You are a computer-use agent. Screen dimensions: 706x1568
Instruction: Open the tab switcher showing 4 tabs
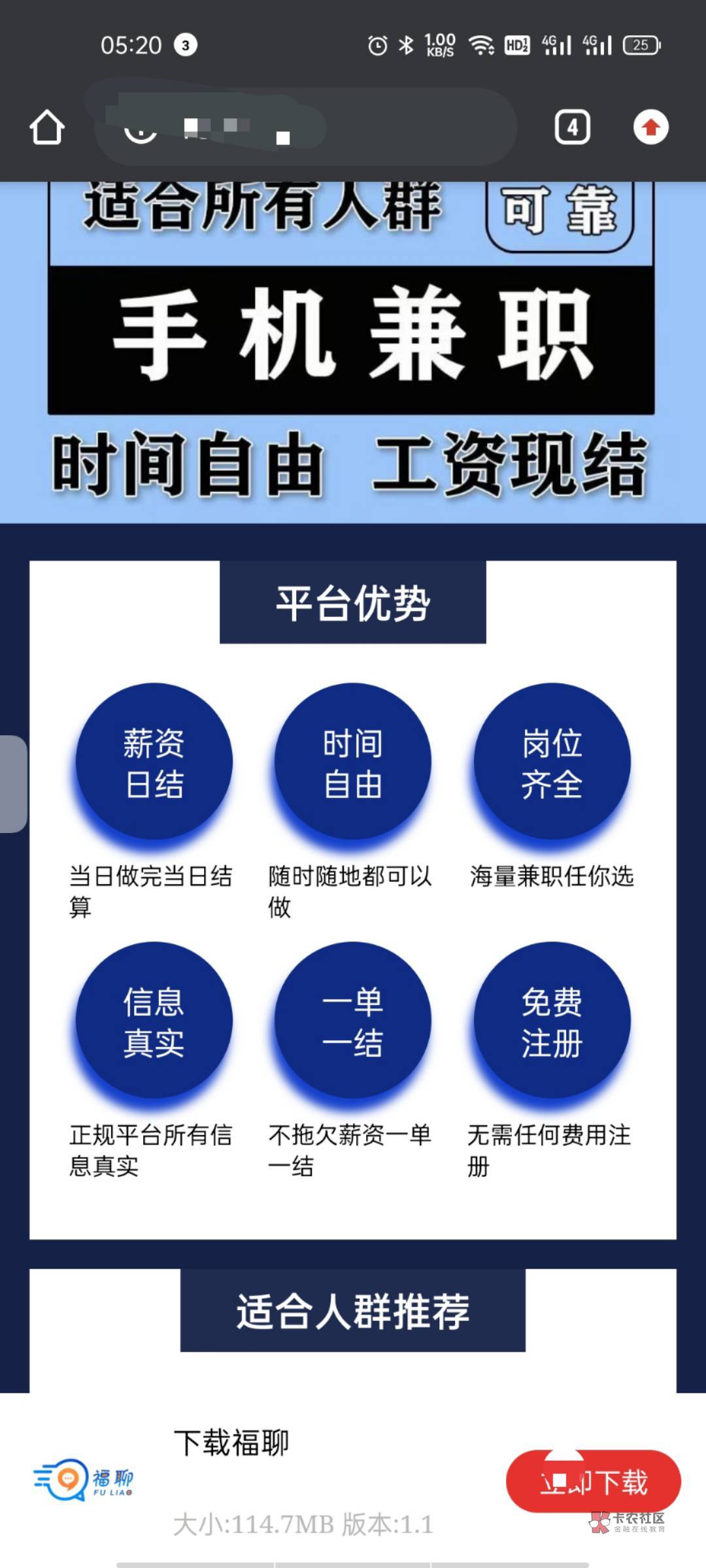tap(572, 127)
